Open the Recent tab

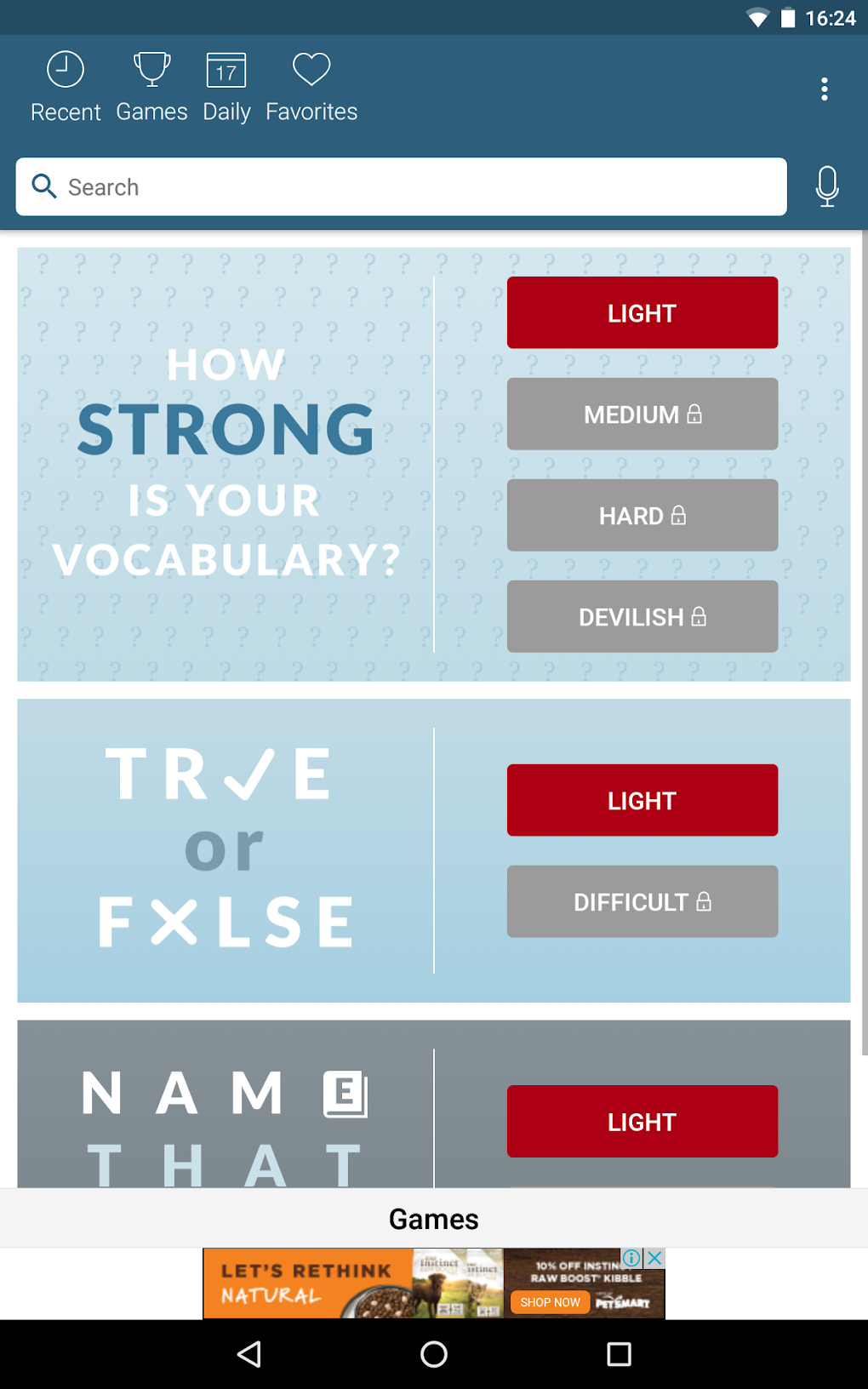(66, 88)
